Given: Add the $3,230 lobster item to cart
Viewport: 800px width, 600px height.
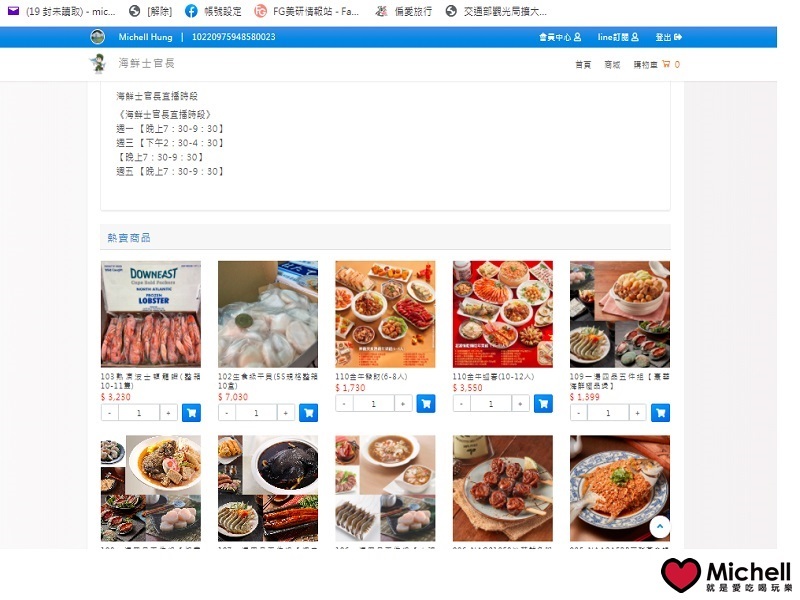Looking at the screenshot, I should tap(191, 412).
